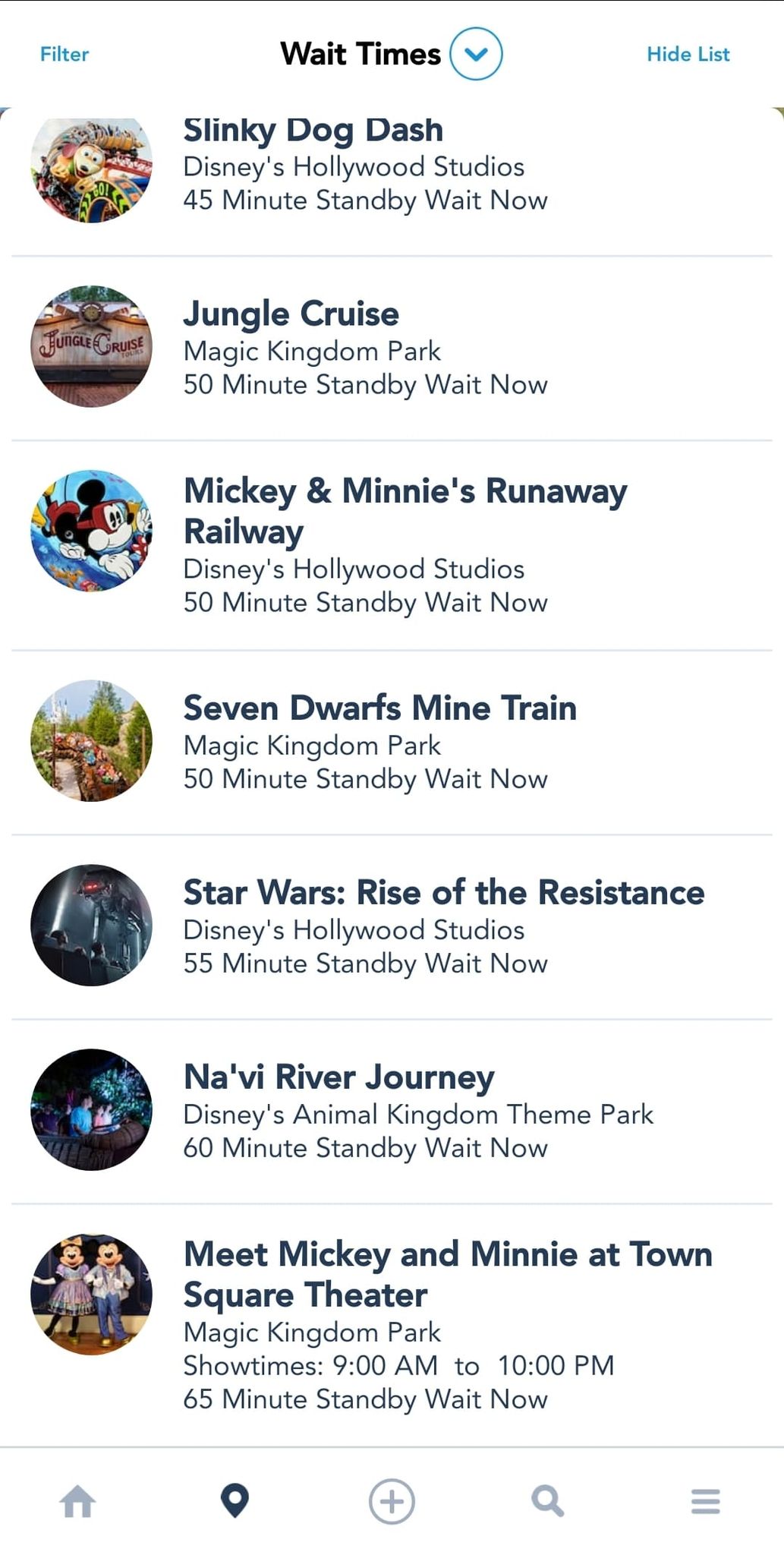Open the Filter options
Screen dimensions: 784x1555
pyautogui.click(x=65, y=54)
